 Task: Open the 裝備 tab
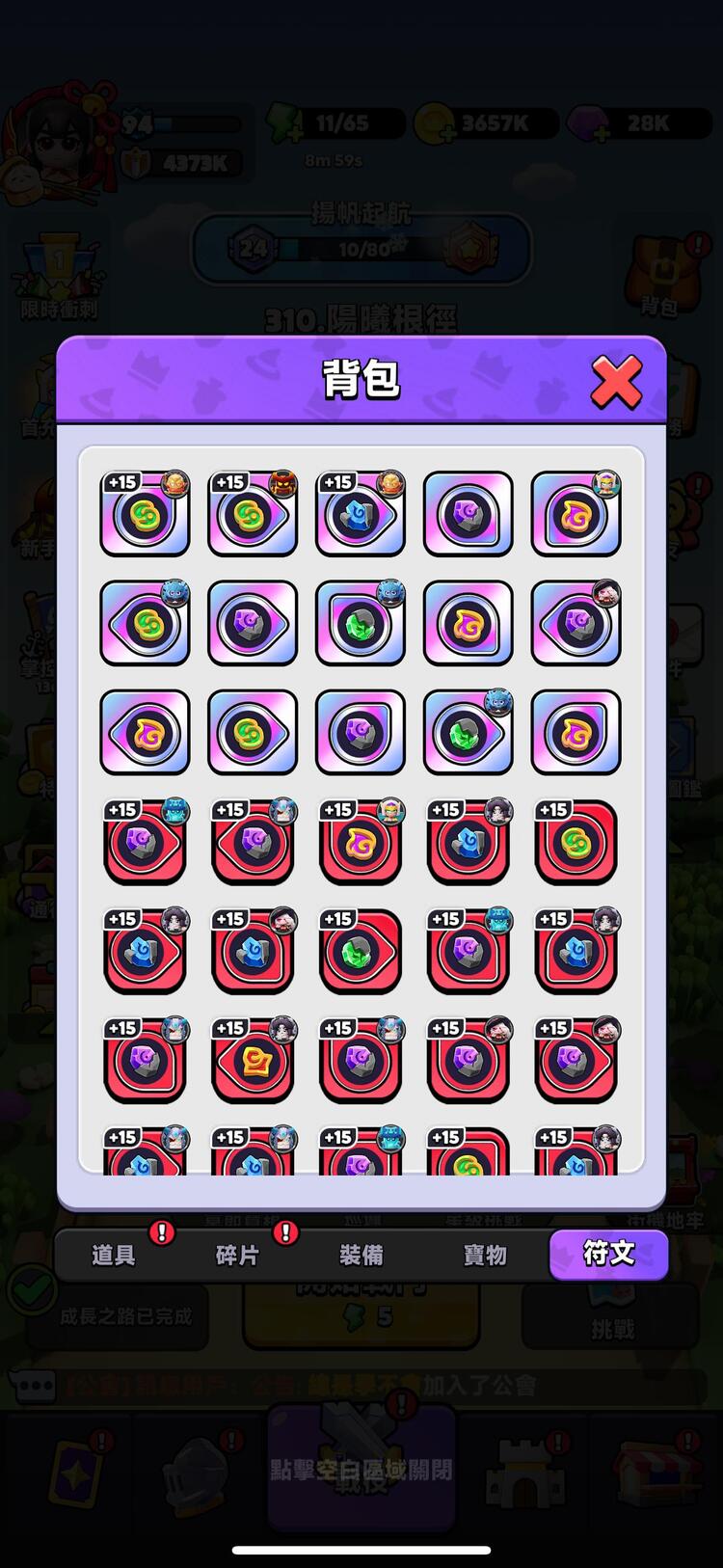point(361,1255)
